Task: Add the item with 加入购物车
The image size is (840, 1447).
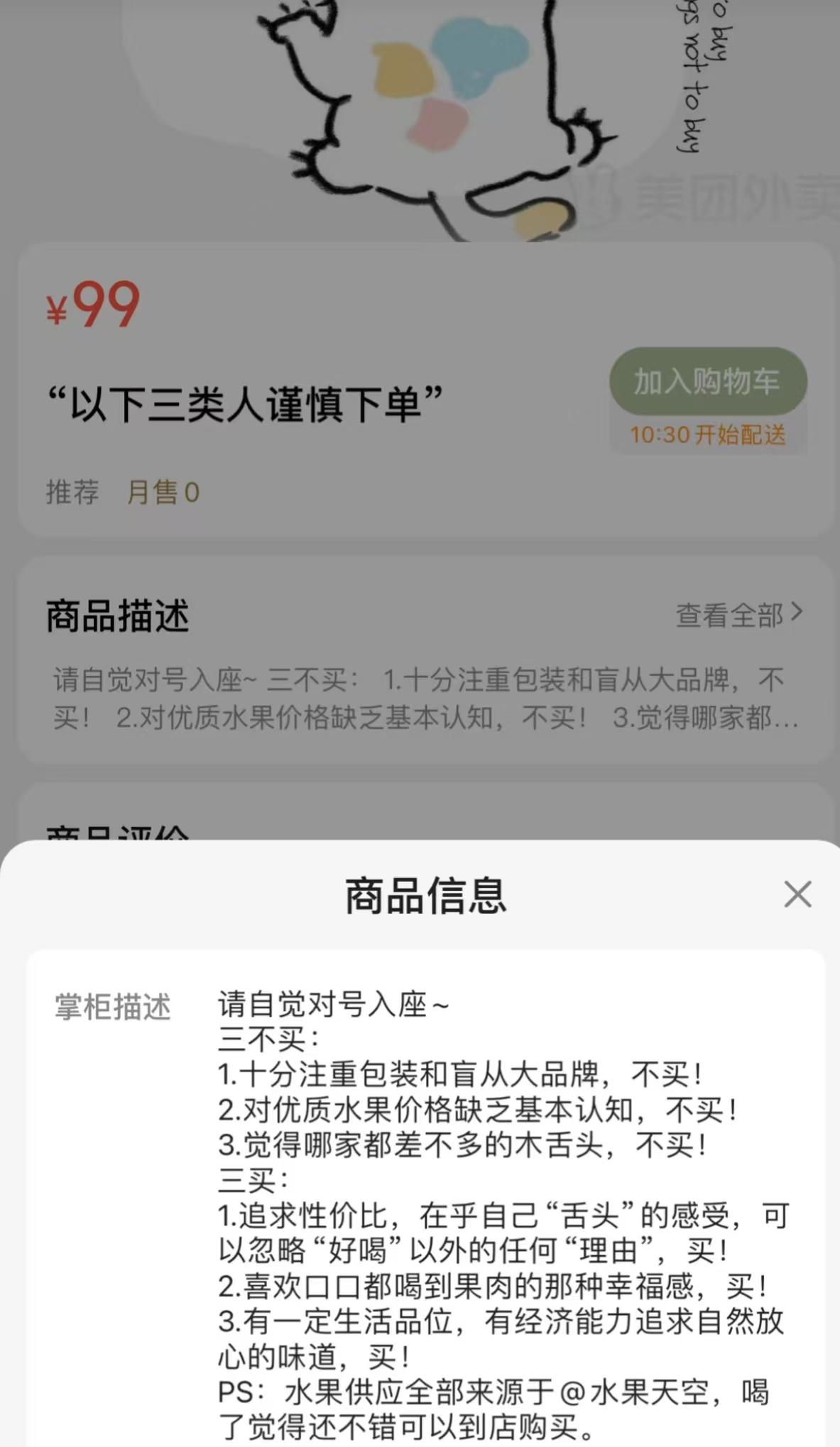Action: point(707,382)
